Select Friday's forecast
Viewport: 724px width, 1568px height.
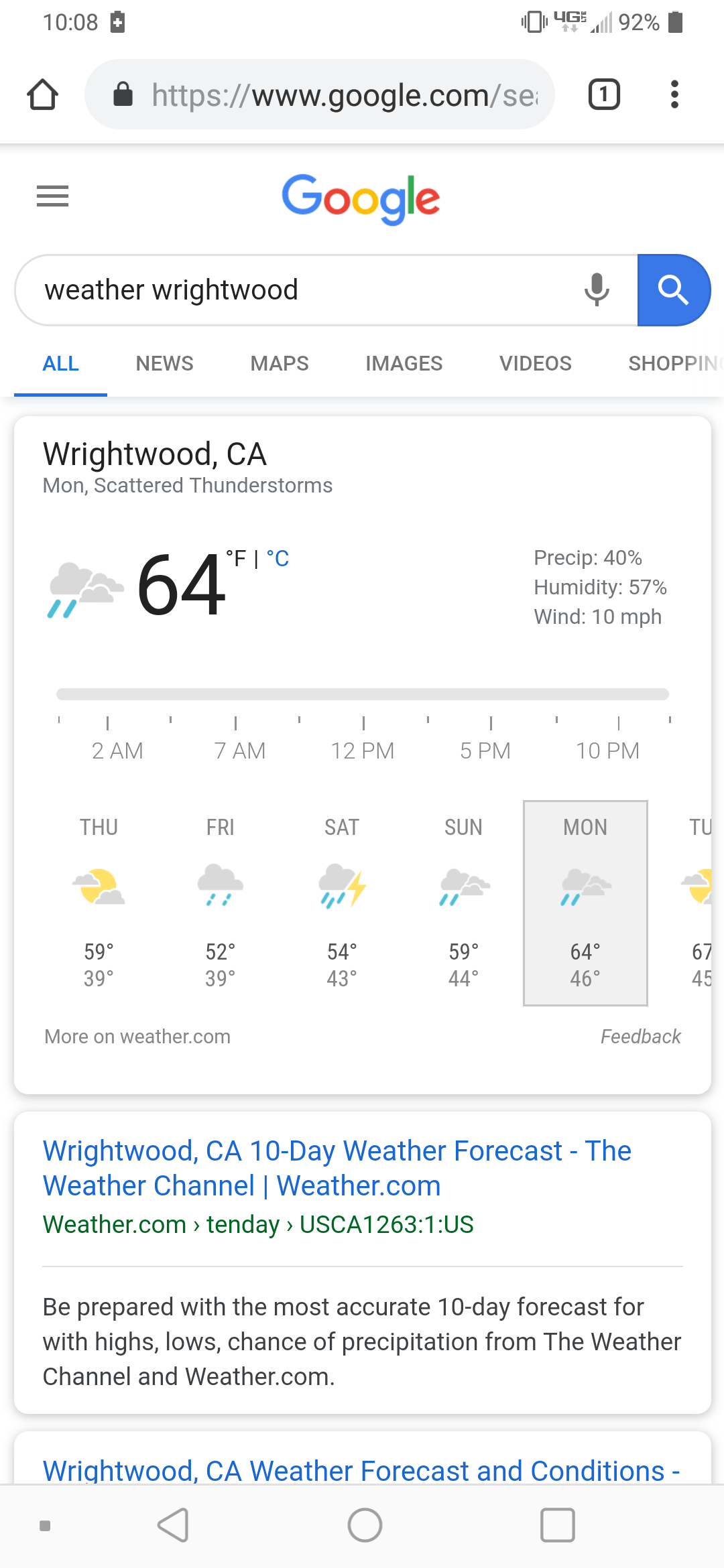tap(220, 901)
